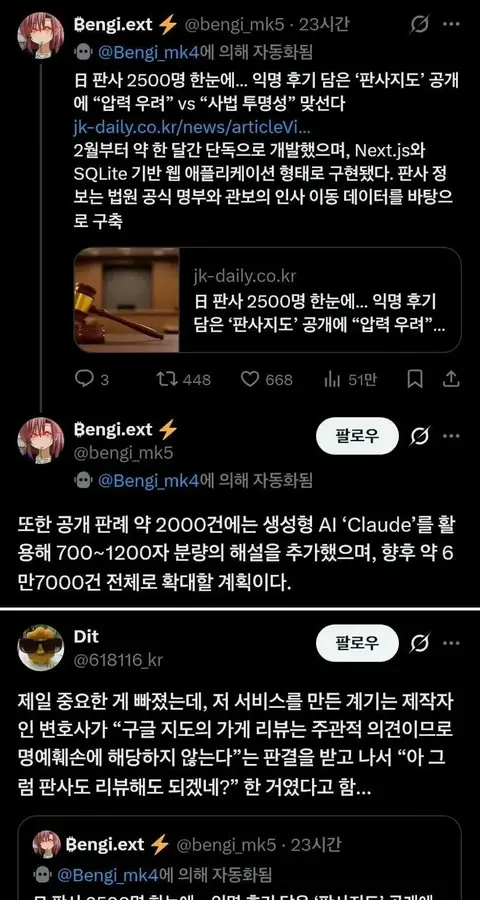Follow Bengi.ext from the Claude post
480x900 pixels.
click(357, 436)
